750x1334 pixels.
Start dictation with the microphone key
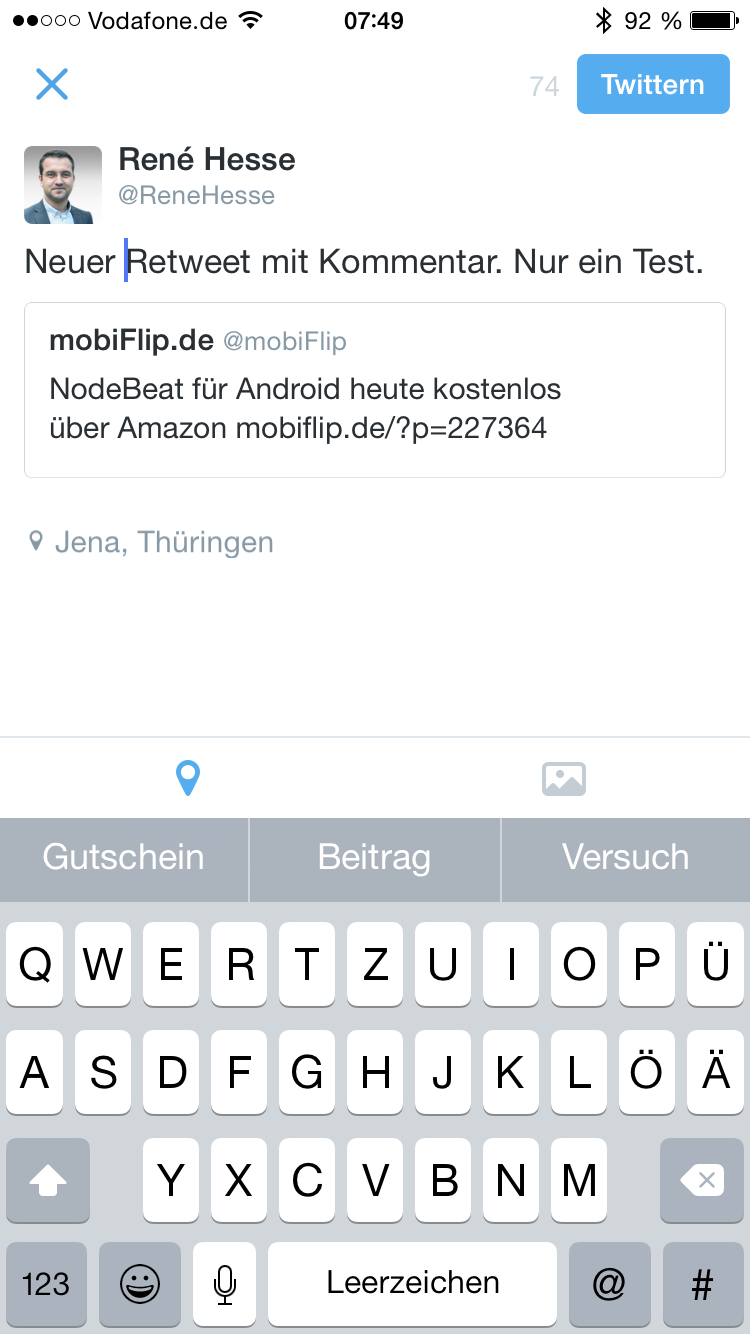(225, 1284)
